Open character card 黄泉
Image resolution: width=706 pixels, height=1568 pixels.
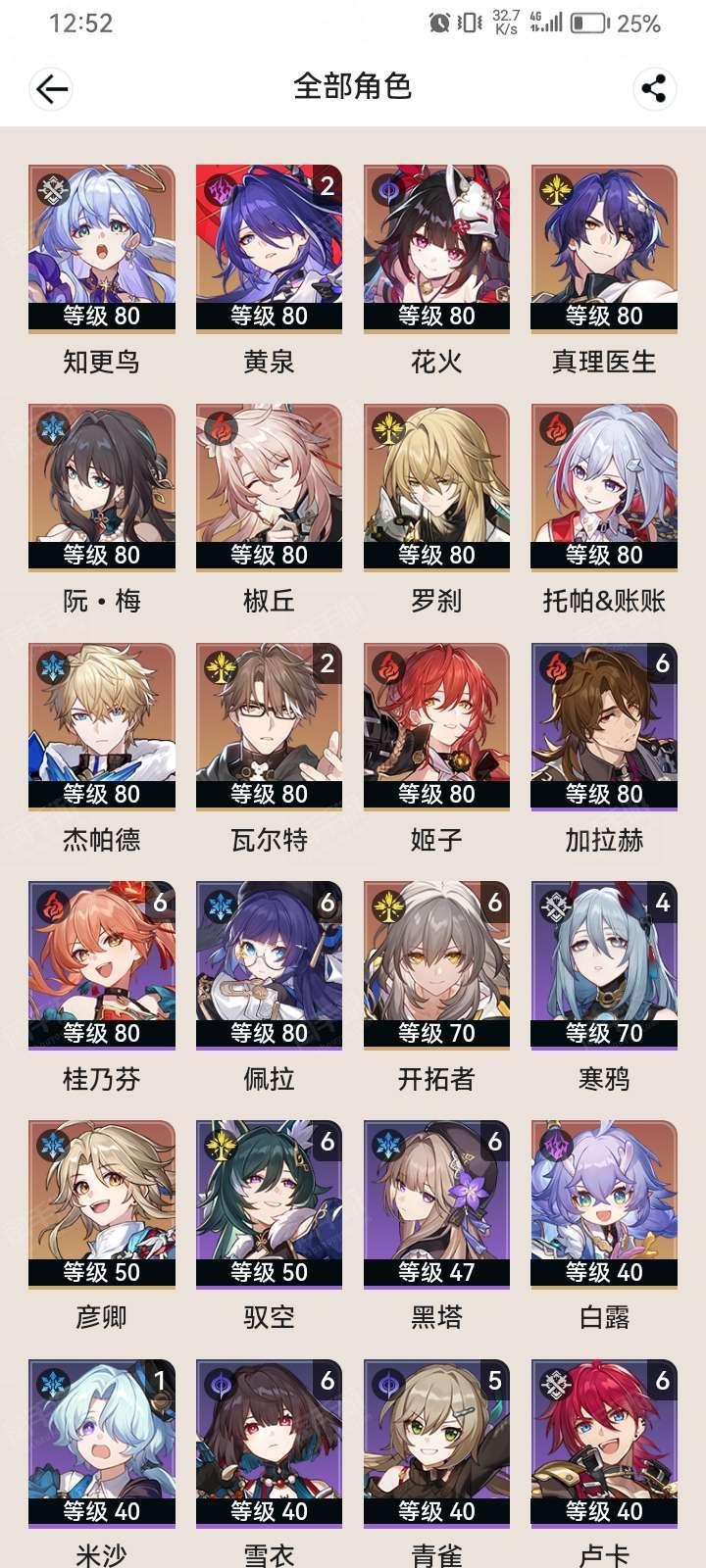tap(269, 248)
